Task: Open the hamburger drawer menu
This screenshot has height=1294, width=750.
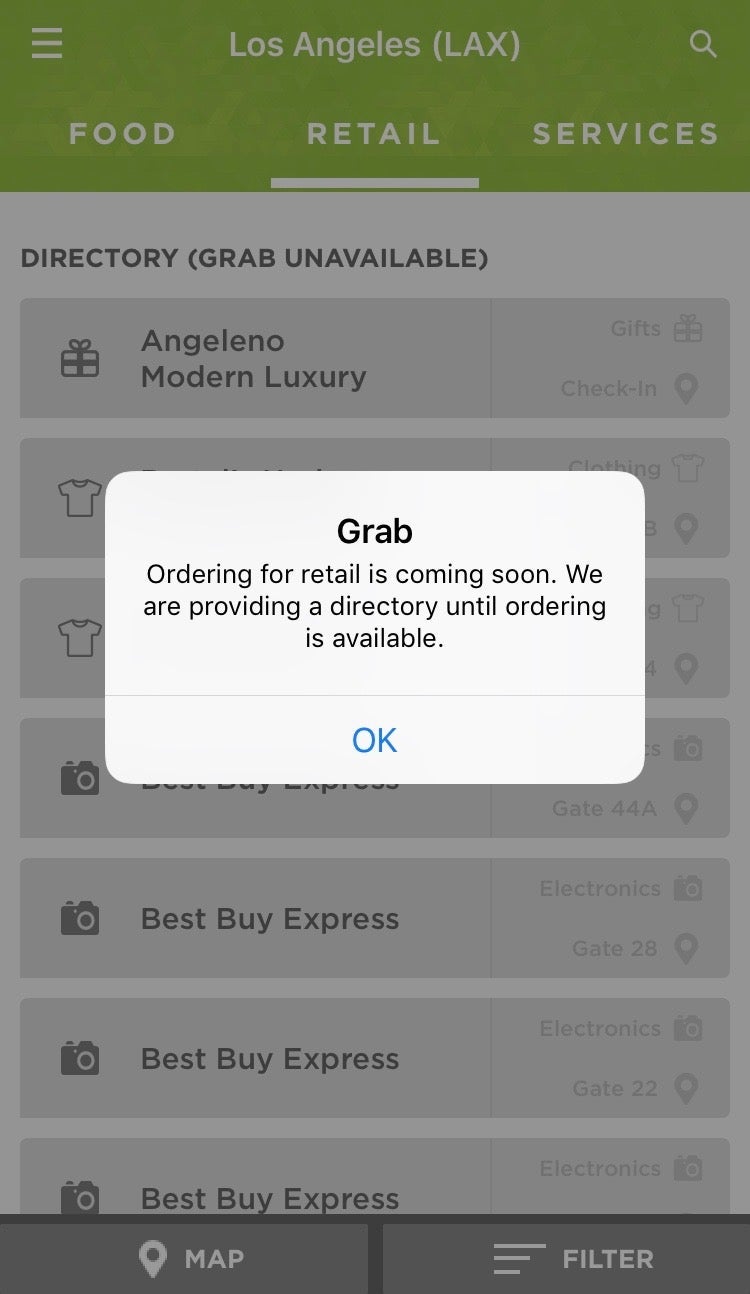Action: [x=47, y=44]
